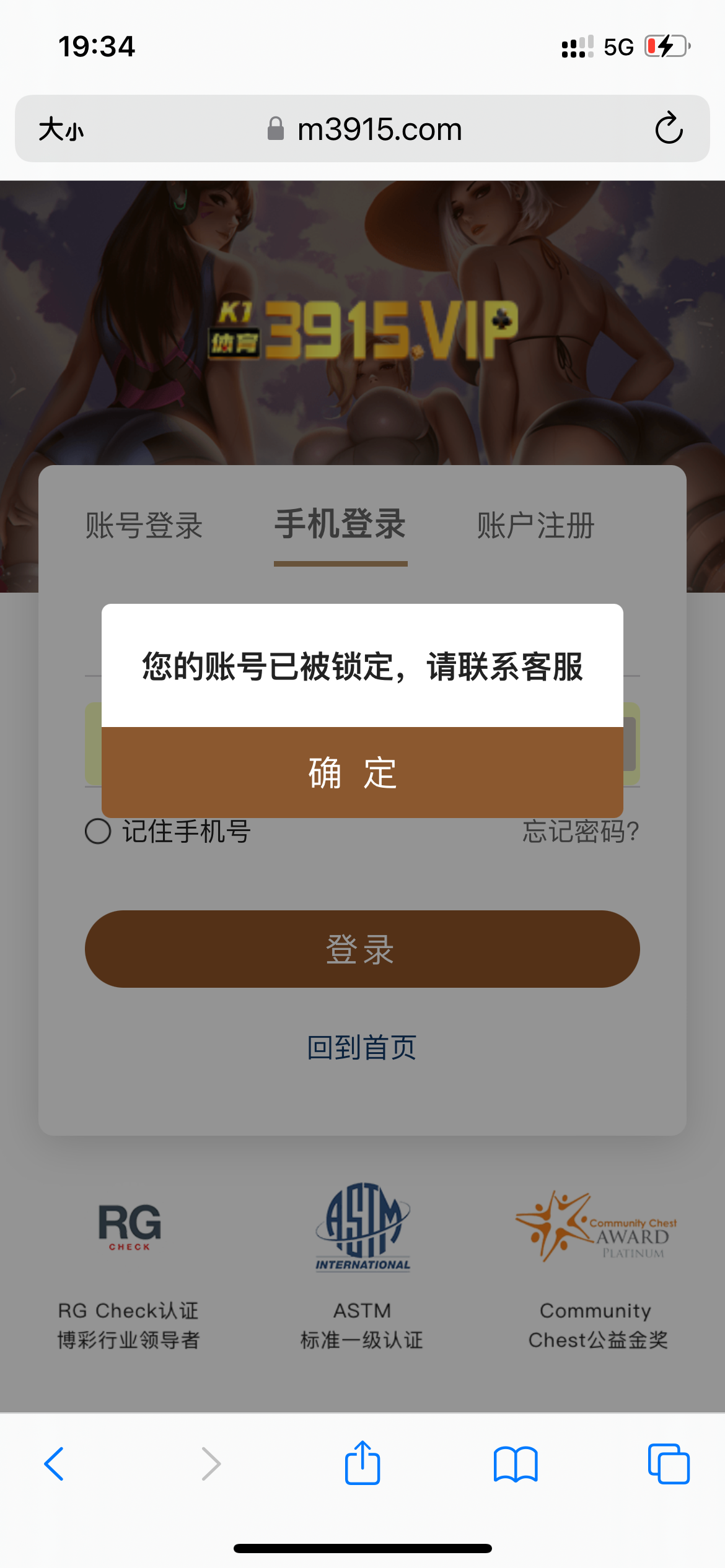The height and width of the screenshot is (1568, 725).
Task: Open the Safari share sheet
Action: pyautogui.click(x=362, y=1463)
